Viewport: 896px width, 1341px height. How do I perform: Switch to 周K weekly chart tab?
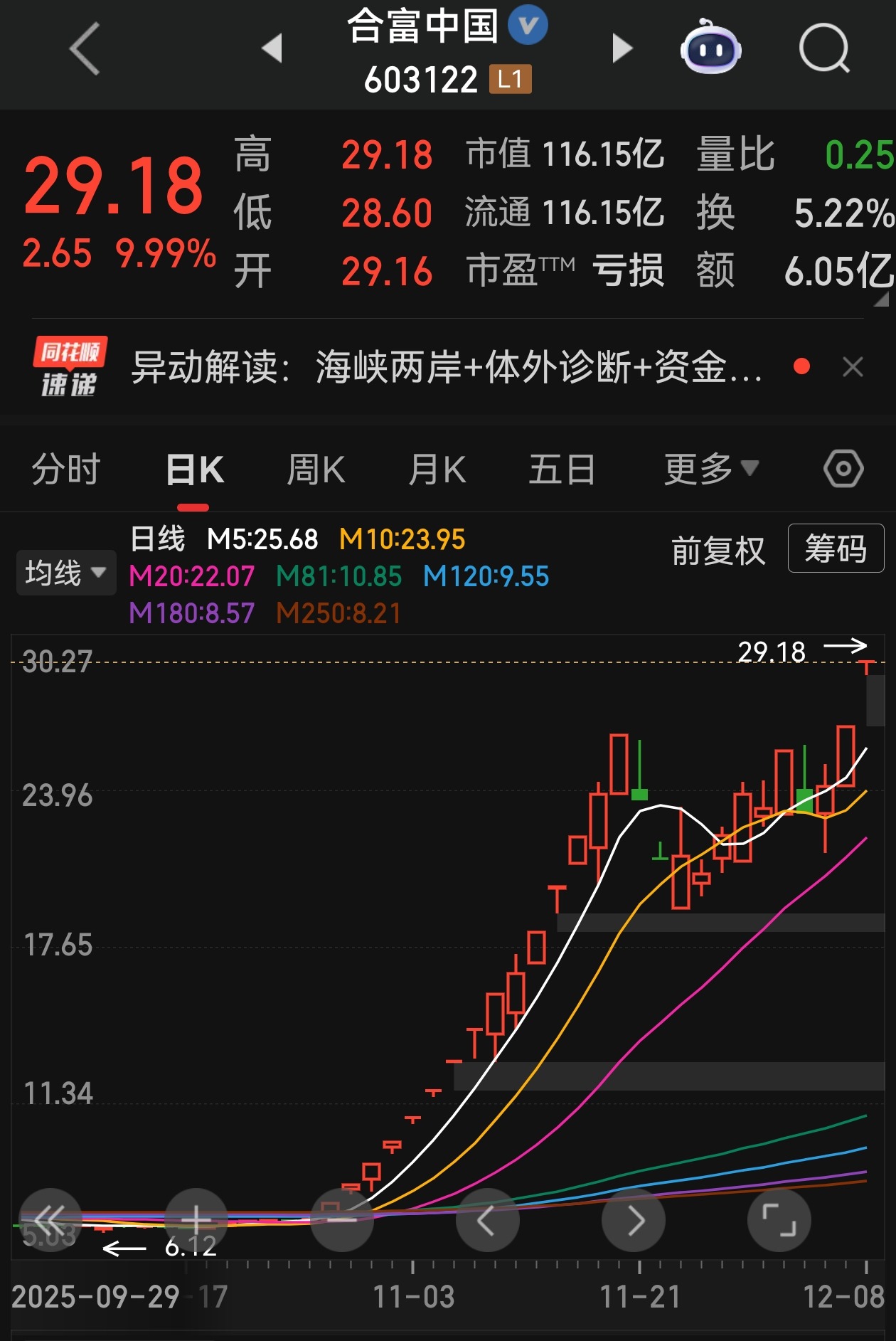pyautogui.click(x=317, y=468)
